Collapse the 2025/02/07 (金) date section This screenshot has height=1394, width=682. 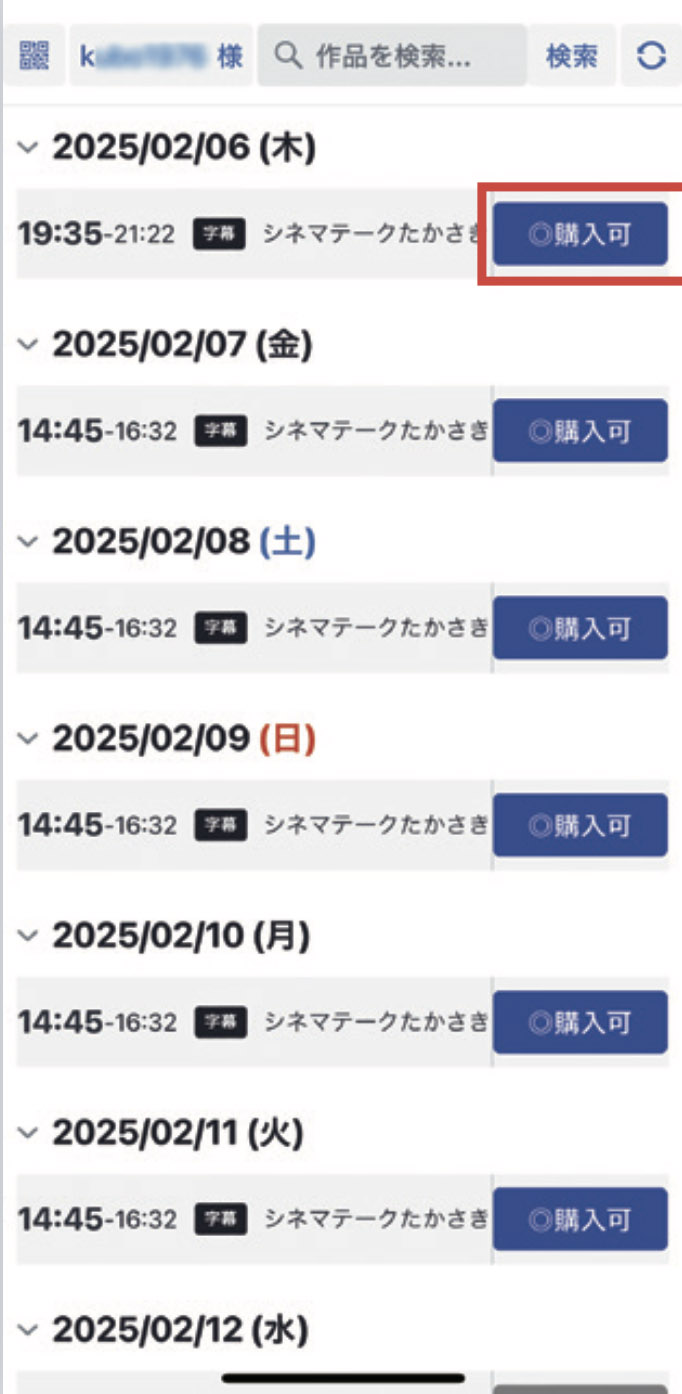point(29,344)
